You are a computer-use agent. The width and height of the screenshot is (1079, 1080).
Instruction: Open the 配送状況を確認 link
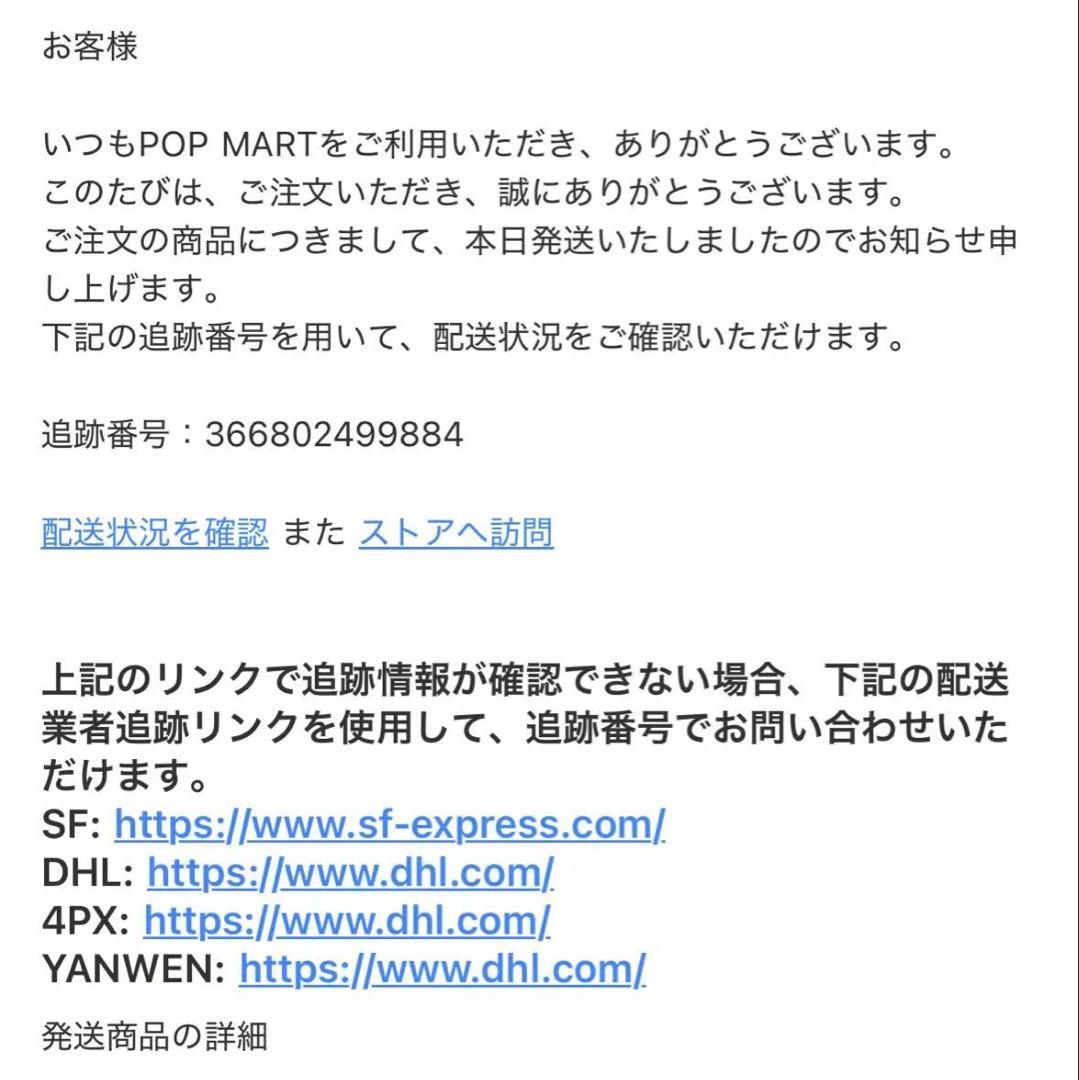(x=155, y=533)
